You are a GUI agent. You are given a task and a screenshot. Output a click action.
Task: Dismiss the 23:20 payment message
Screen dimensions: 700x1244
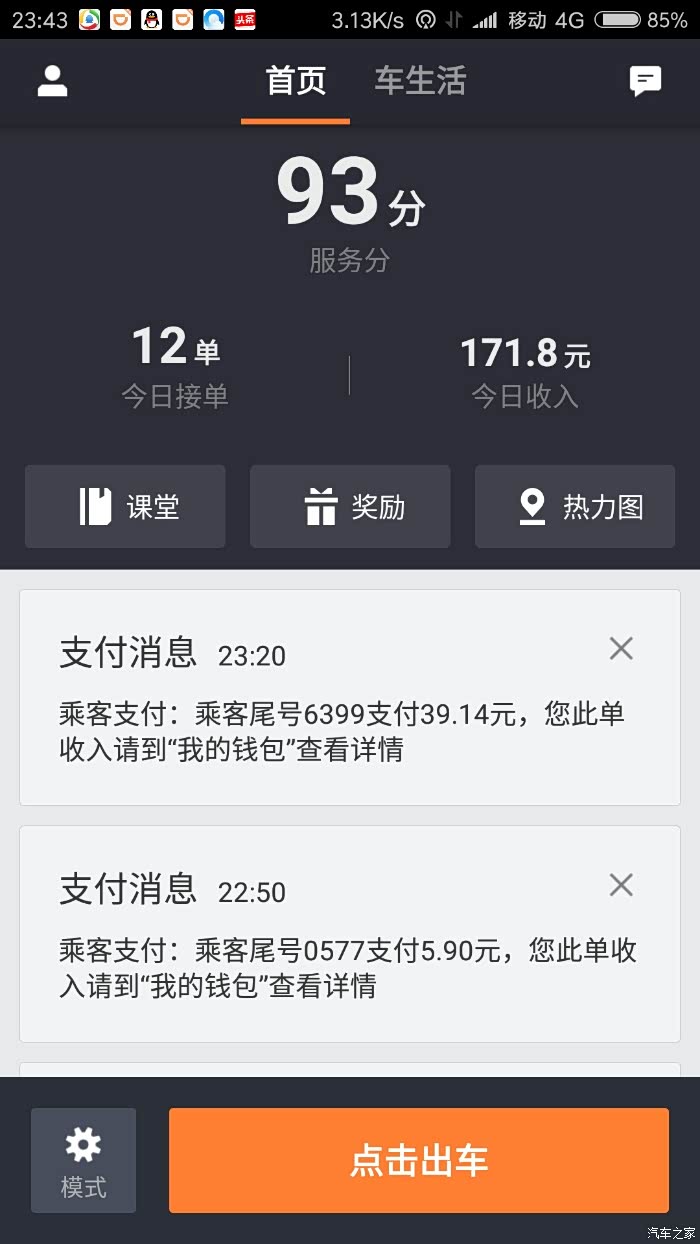[621, 649]
